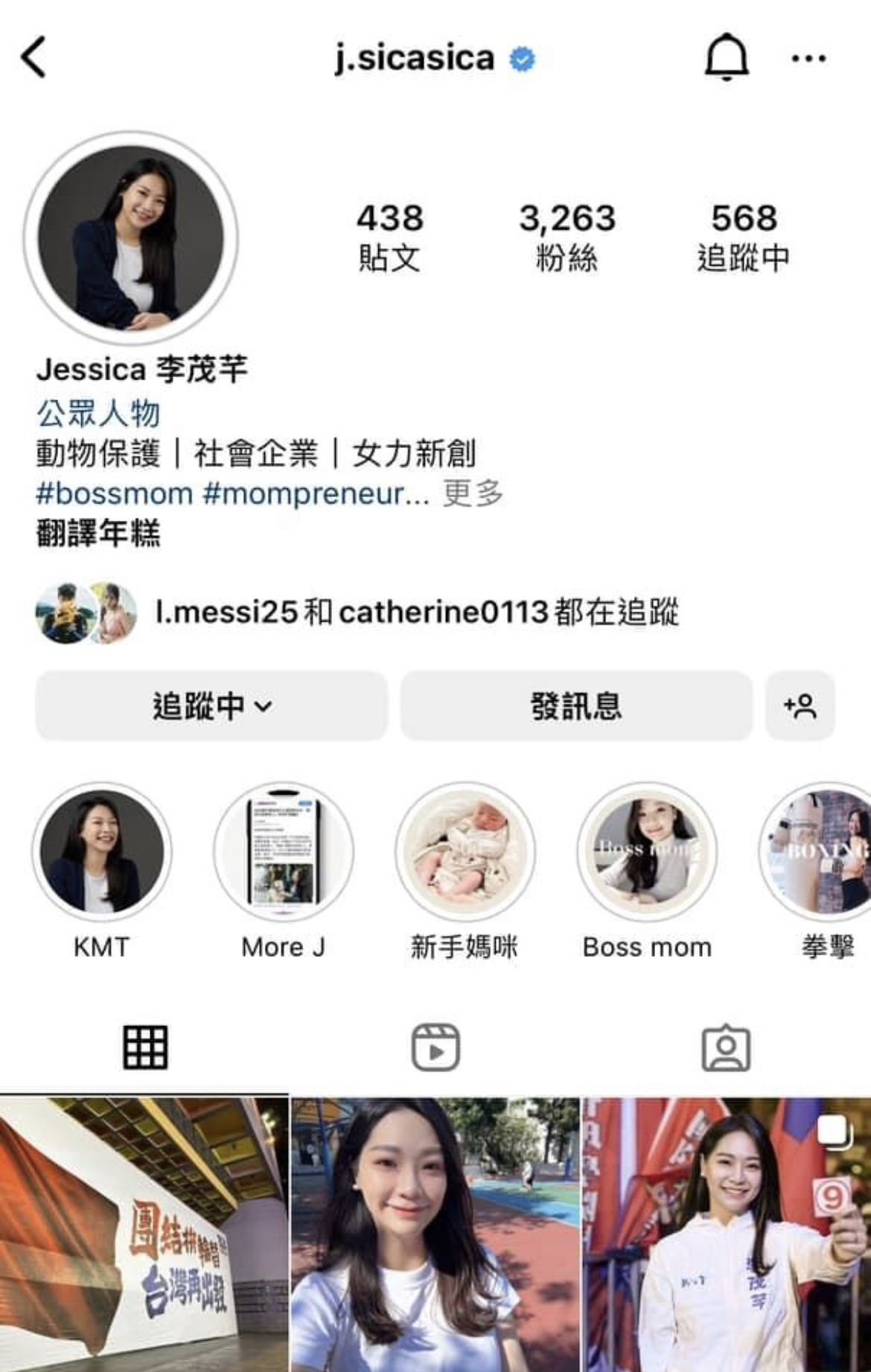Open the More J story highlight
Viewport: 871px width, 1372px height.
point(284,852)
